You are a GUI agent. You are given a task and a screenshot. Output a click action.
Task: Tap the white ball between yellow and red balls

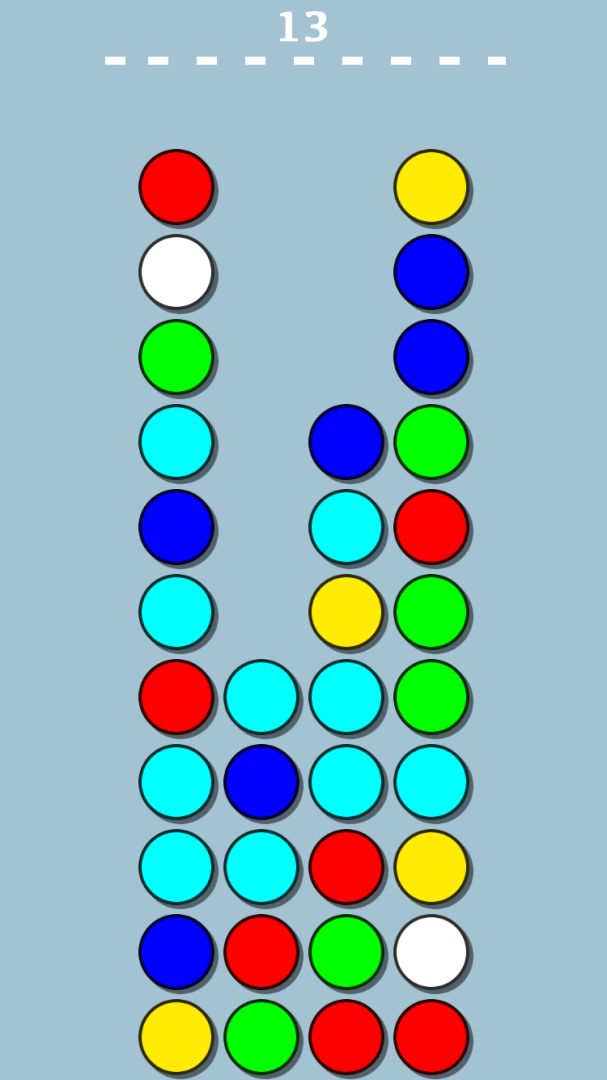coord(431,951)
